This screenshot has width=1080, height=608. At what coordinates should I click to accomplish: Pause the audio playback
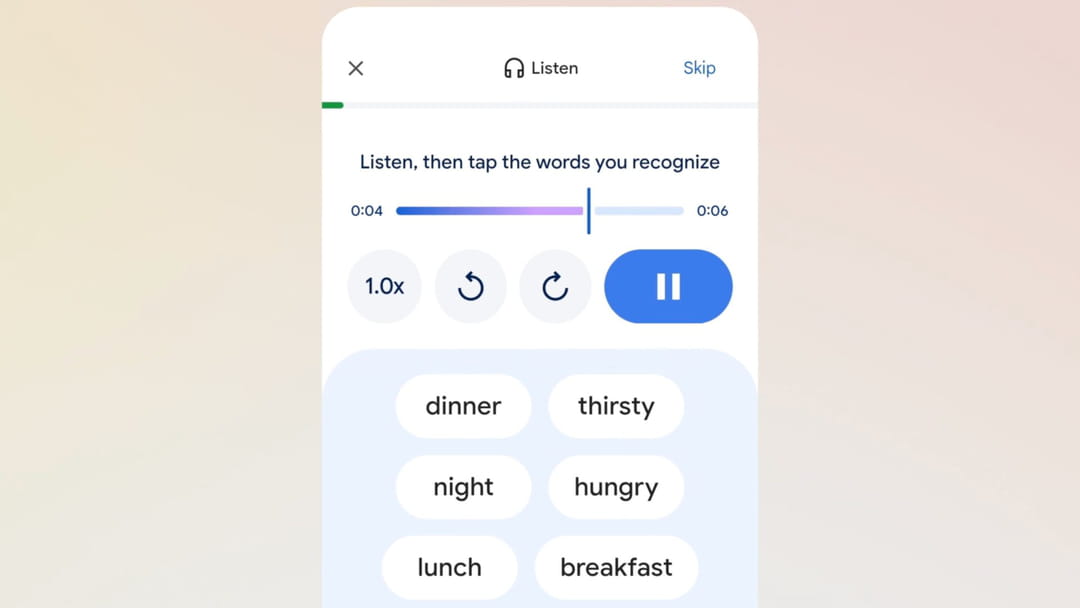pos(668,287)
